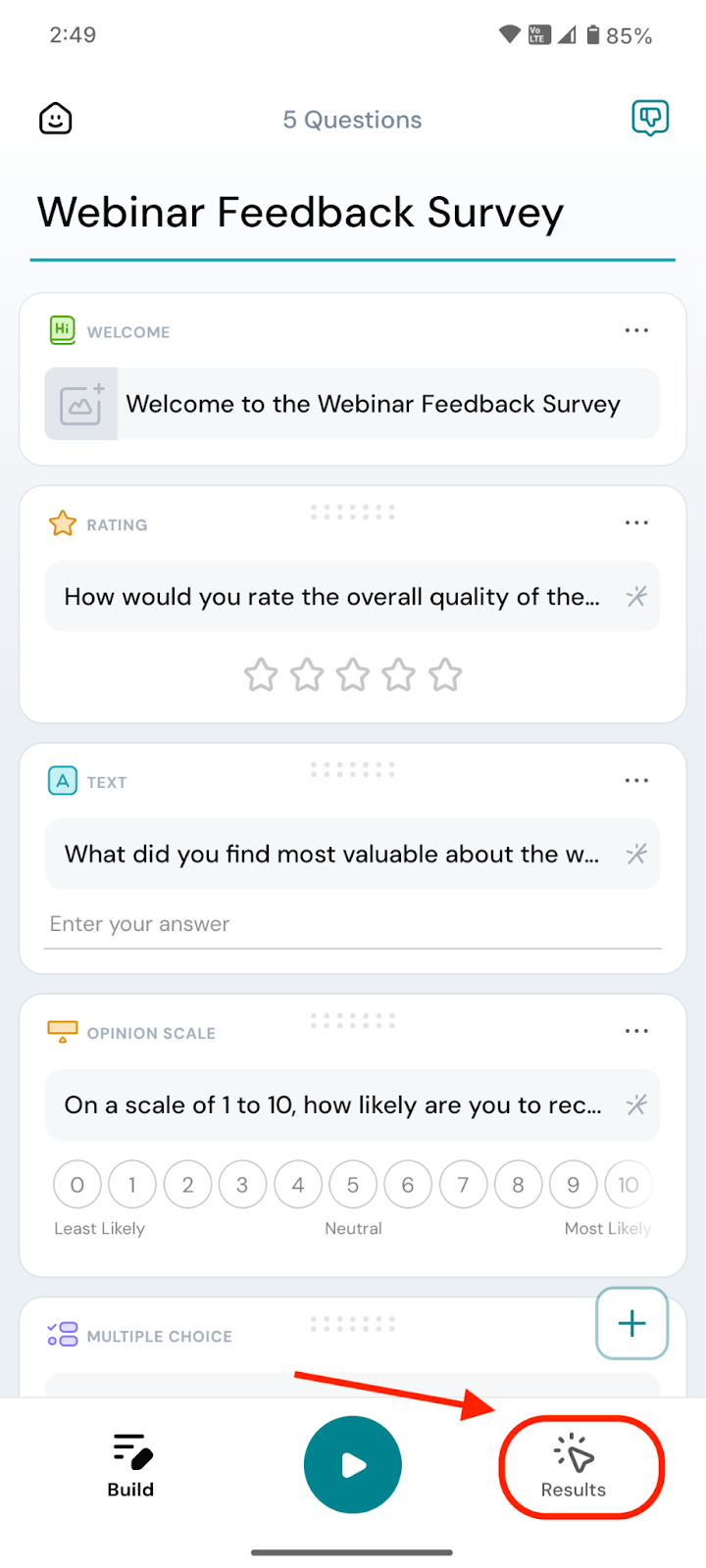
Task: Add an image to the Welcome screen
Action: (x=81, y=404)
